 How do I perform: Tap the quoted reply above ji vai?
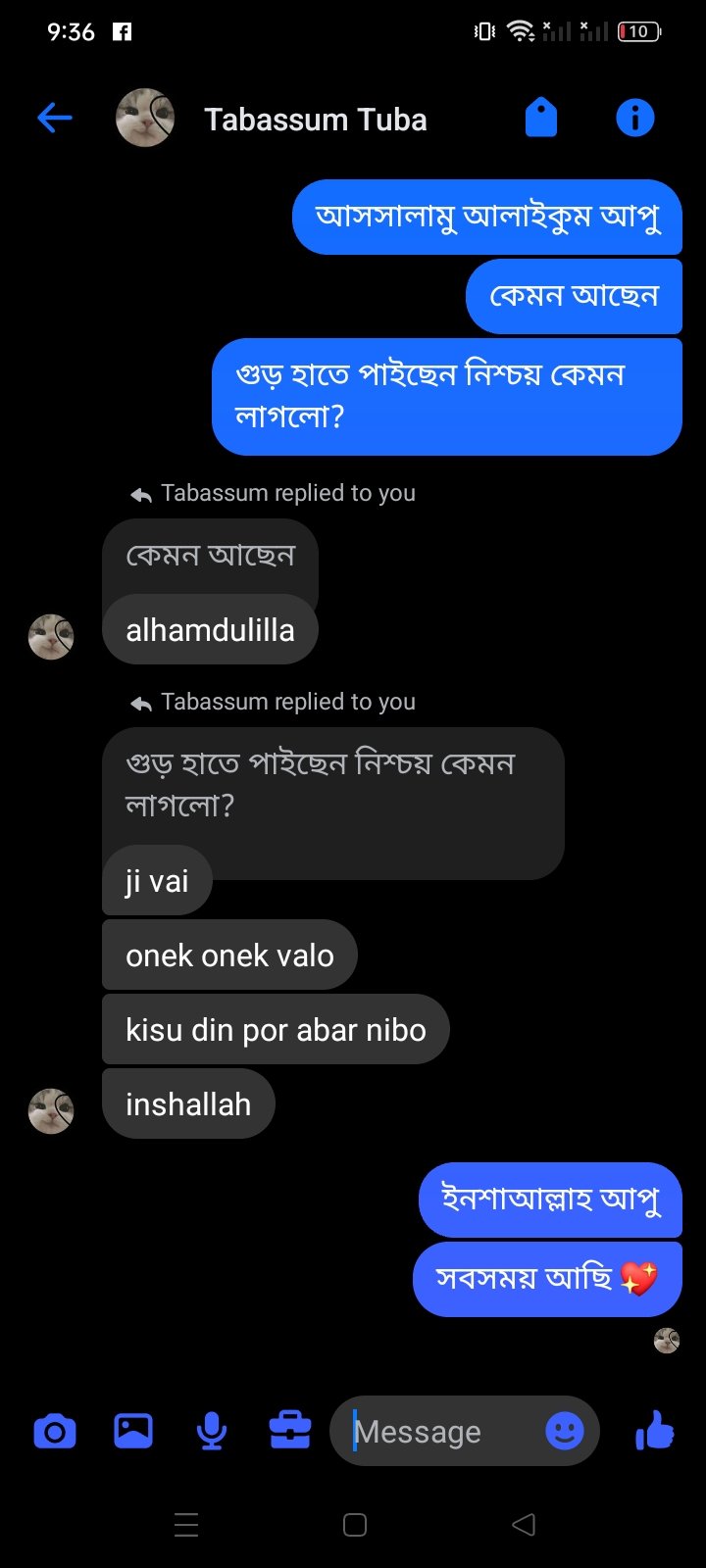pyautogui.click(x=333, y=784)
